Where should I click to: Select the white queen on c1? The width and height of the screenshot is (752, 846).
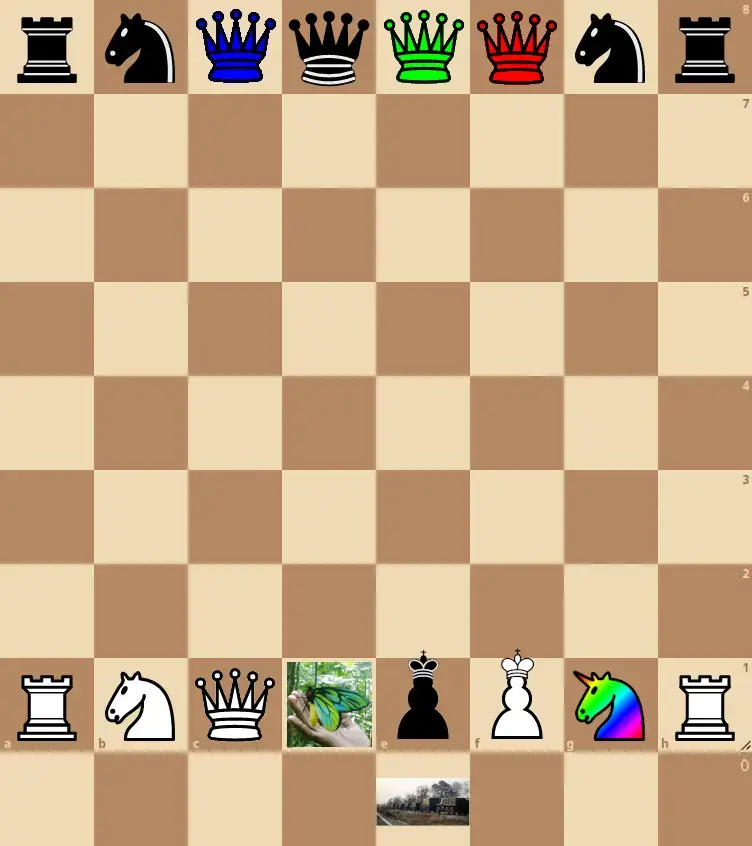point(235,705)
